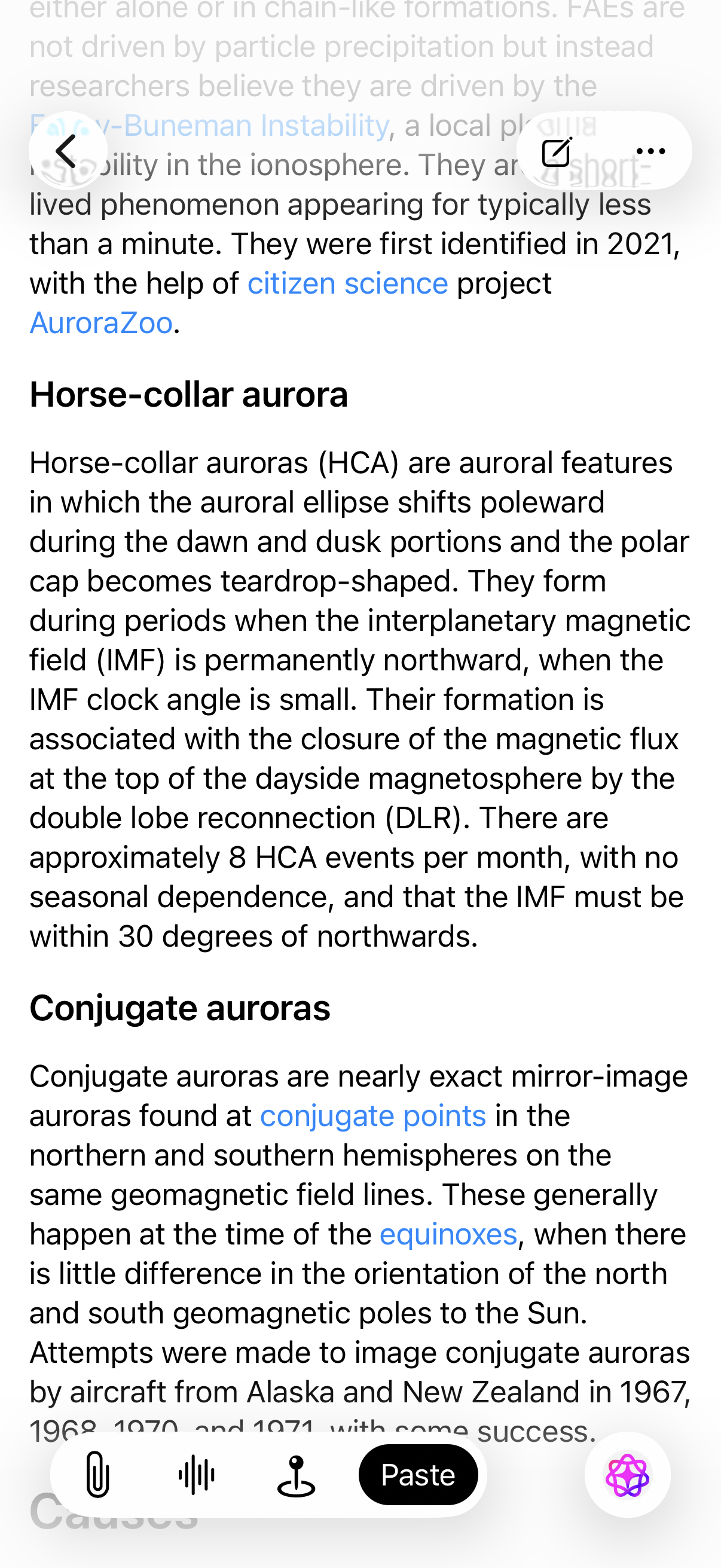This screenshot has width=721, height=1568.
Task: Tap the paperclip attach icon
Action: point(97,1474)
